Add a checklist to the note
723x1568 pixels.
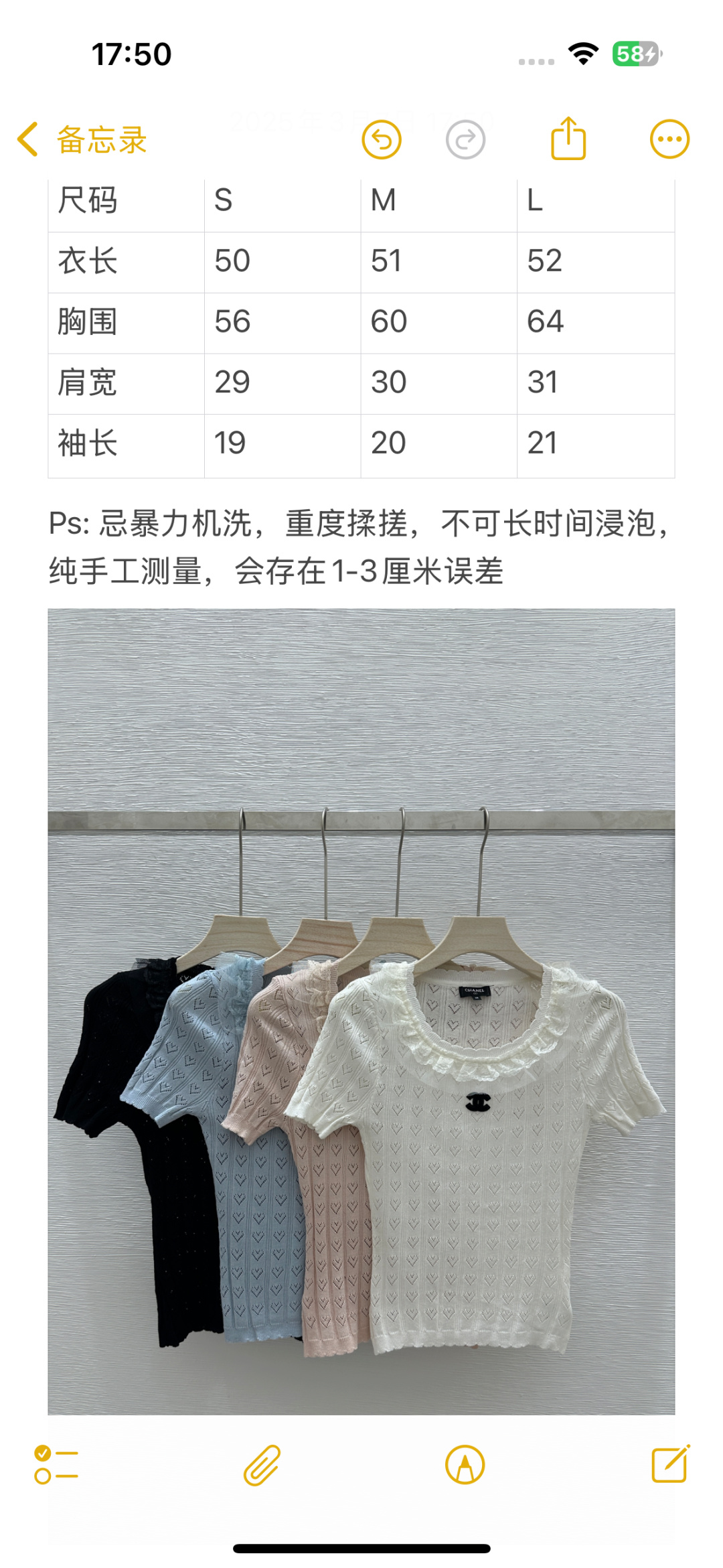pyautogui.click(x=56, y=1465)
